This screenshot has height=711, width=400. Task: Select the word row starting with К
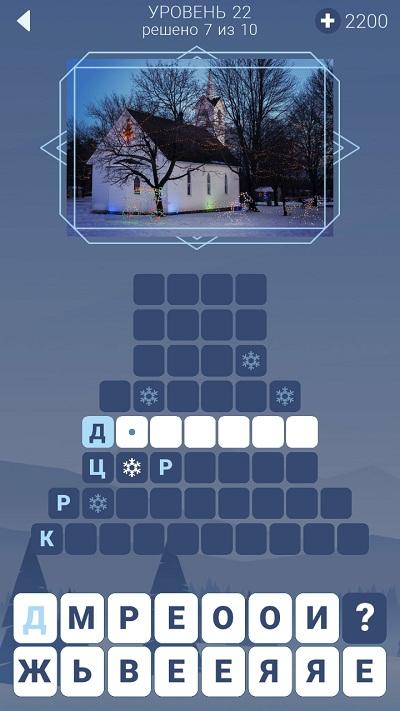click(200, 539)
